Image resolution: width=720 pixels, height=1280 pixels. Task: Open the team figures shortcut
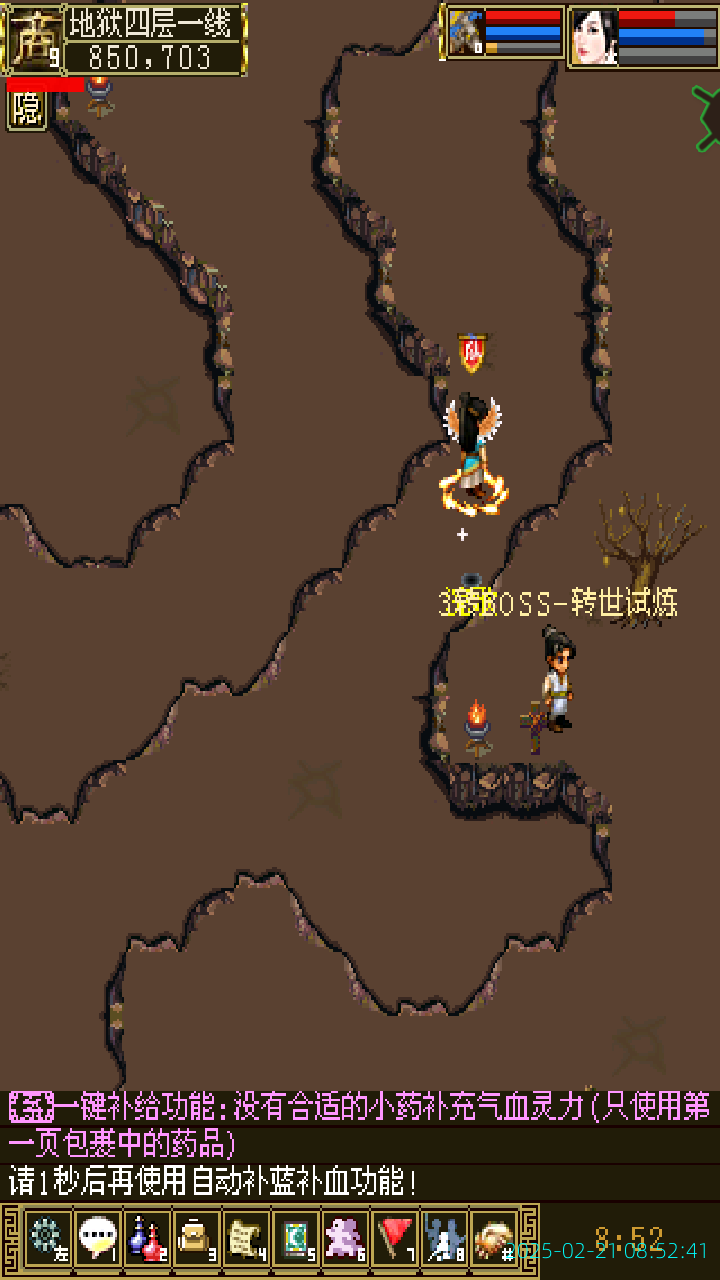445,1238
